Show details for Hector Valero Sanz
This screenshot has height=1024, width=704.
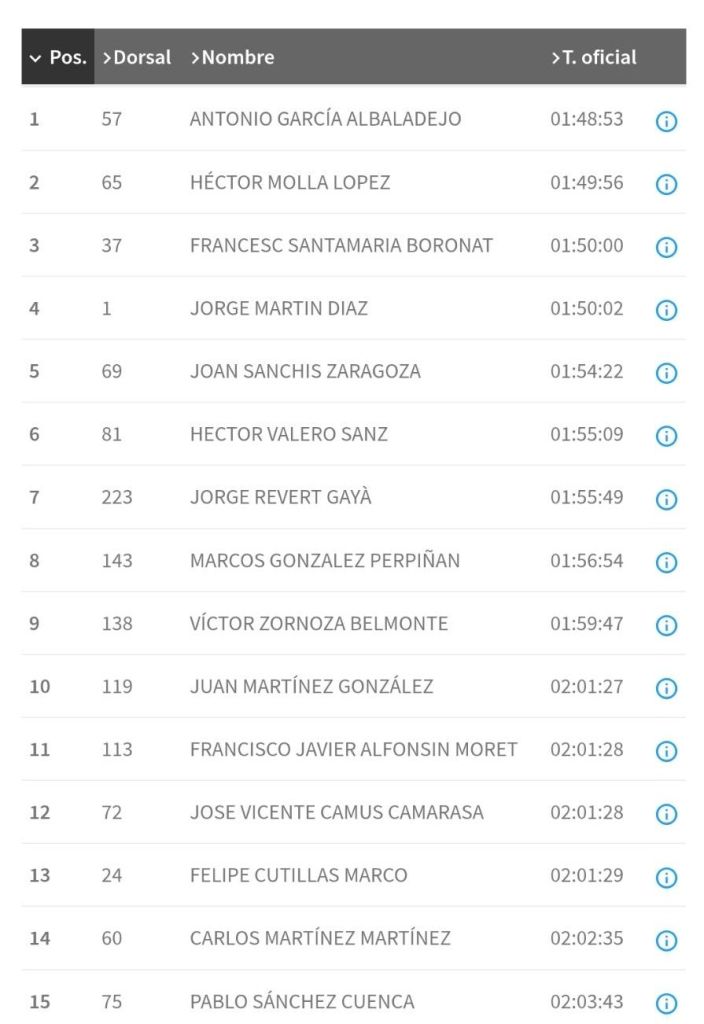pos(666,436)
